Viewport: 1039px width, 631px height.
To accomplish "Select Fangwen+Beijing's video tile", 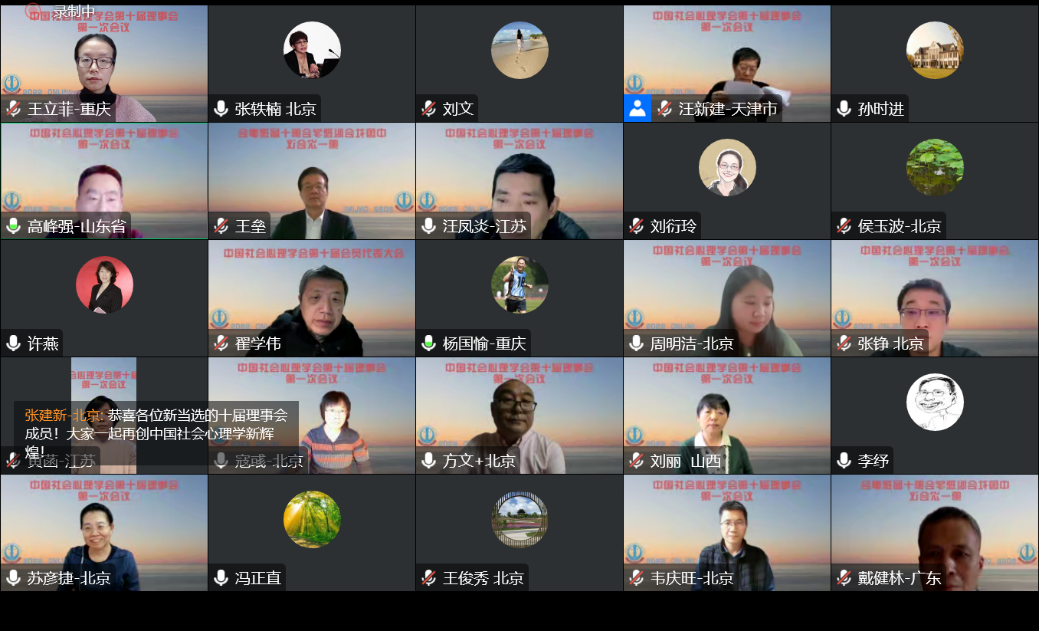I will 519,415.
